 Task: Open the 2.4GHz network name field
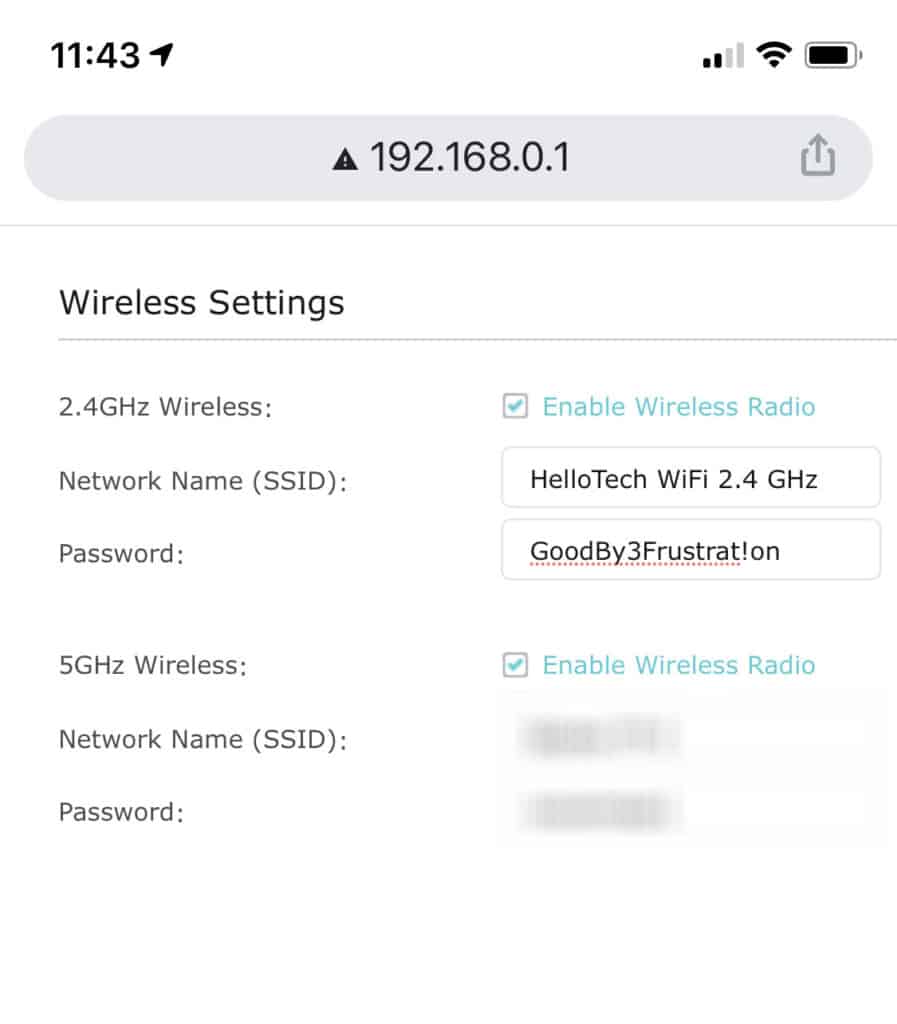(691, 478)
